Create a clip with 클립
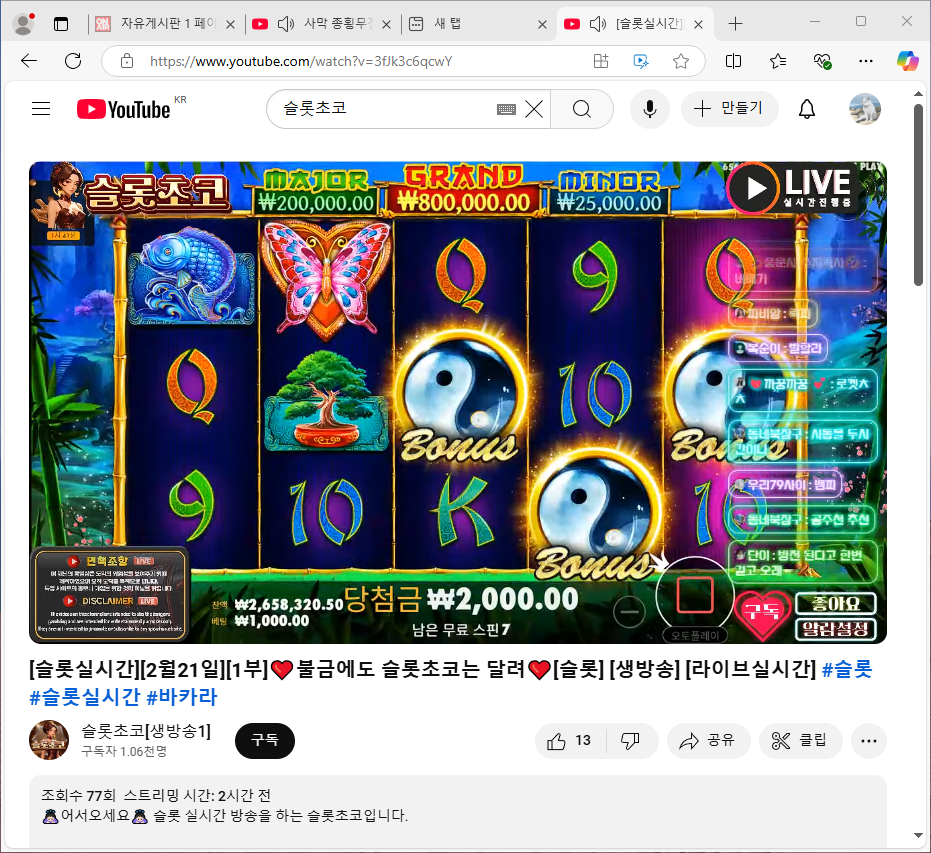The height and width of the screenshot is (853, 931). coord(800,741)
